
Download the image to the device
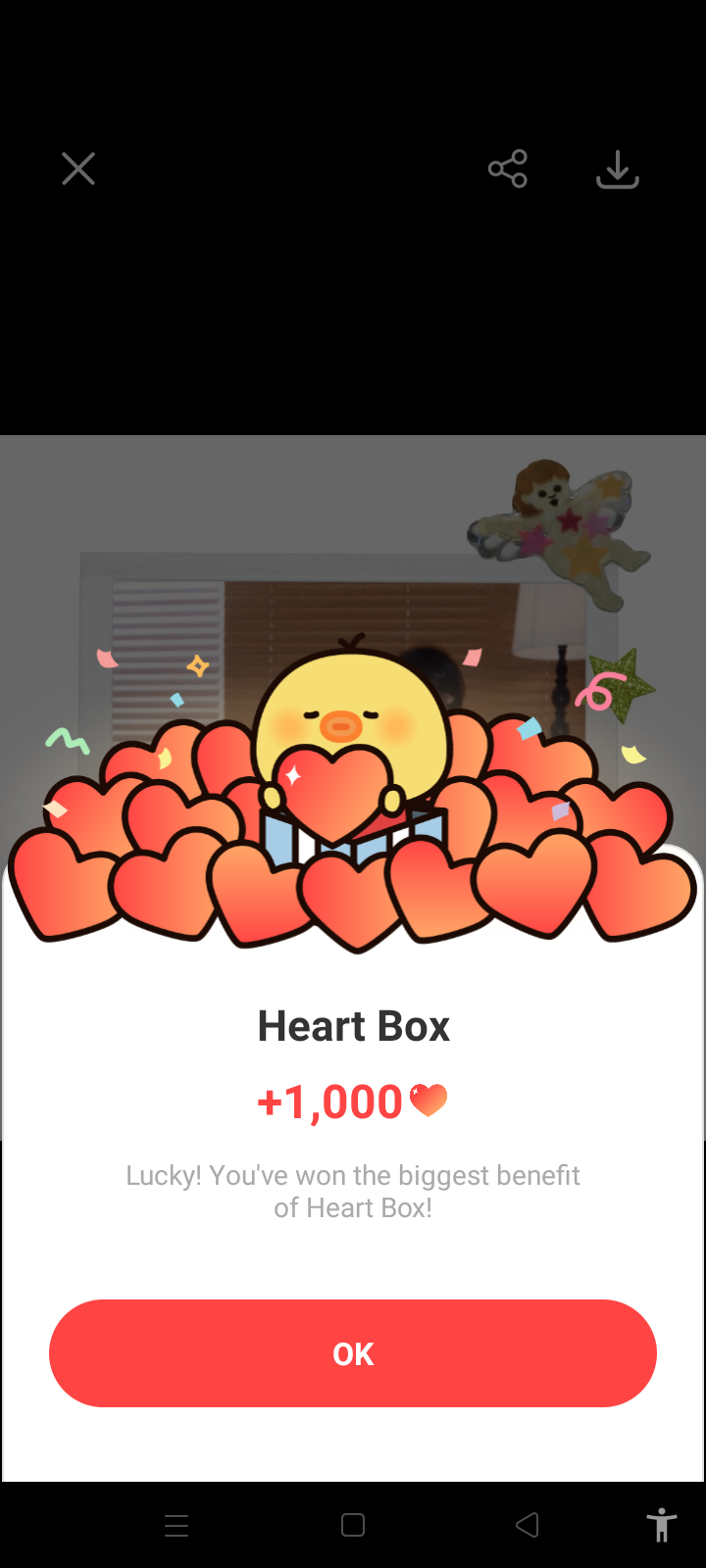618,169
